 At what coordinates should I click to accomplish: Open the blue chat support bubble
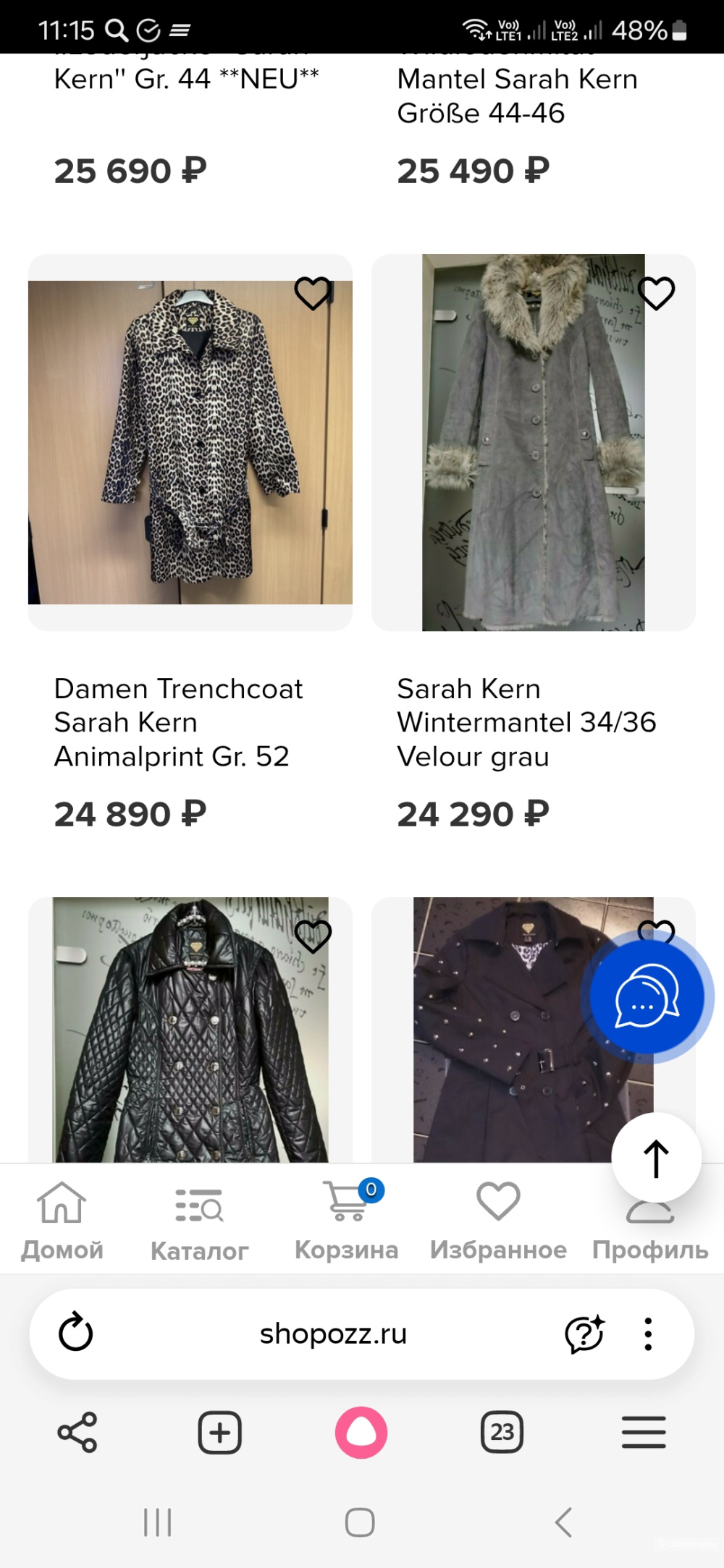(x=647, y=996)
